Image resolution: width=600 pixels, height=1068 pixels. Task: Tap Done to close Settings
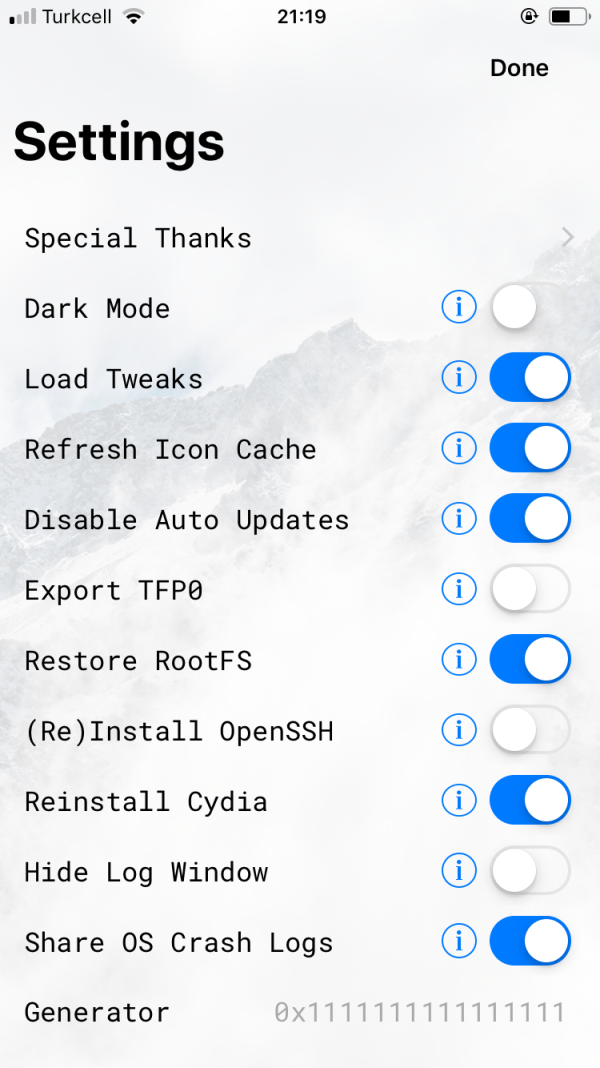519,68
